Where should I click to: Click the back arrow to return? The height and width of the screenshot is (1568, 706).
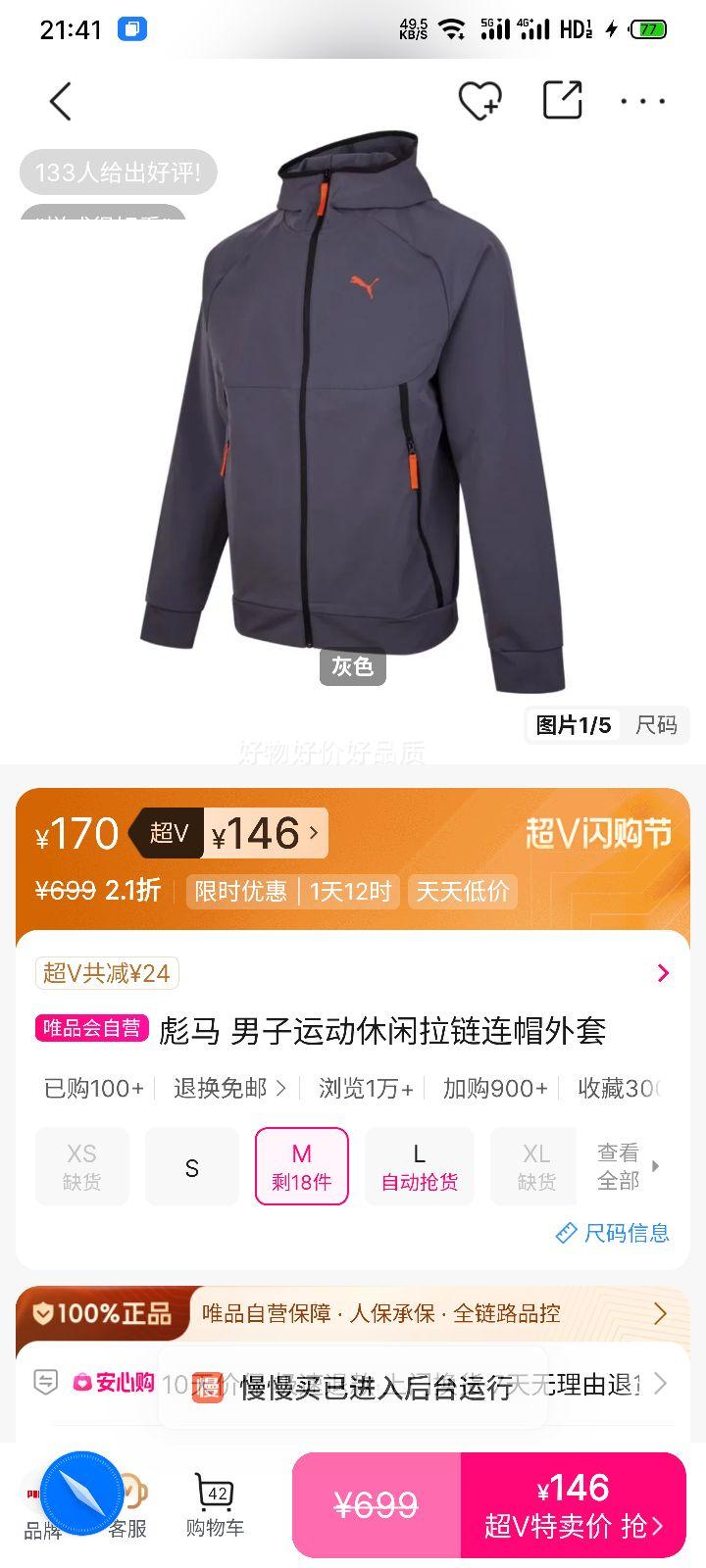[60, 100]
